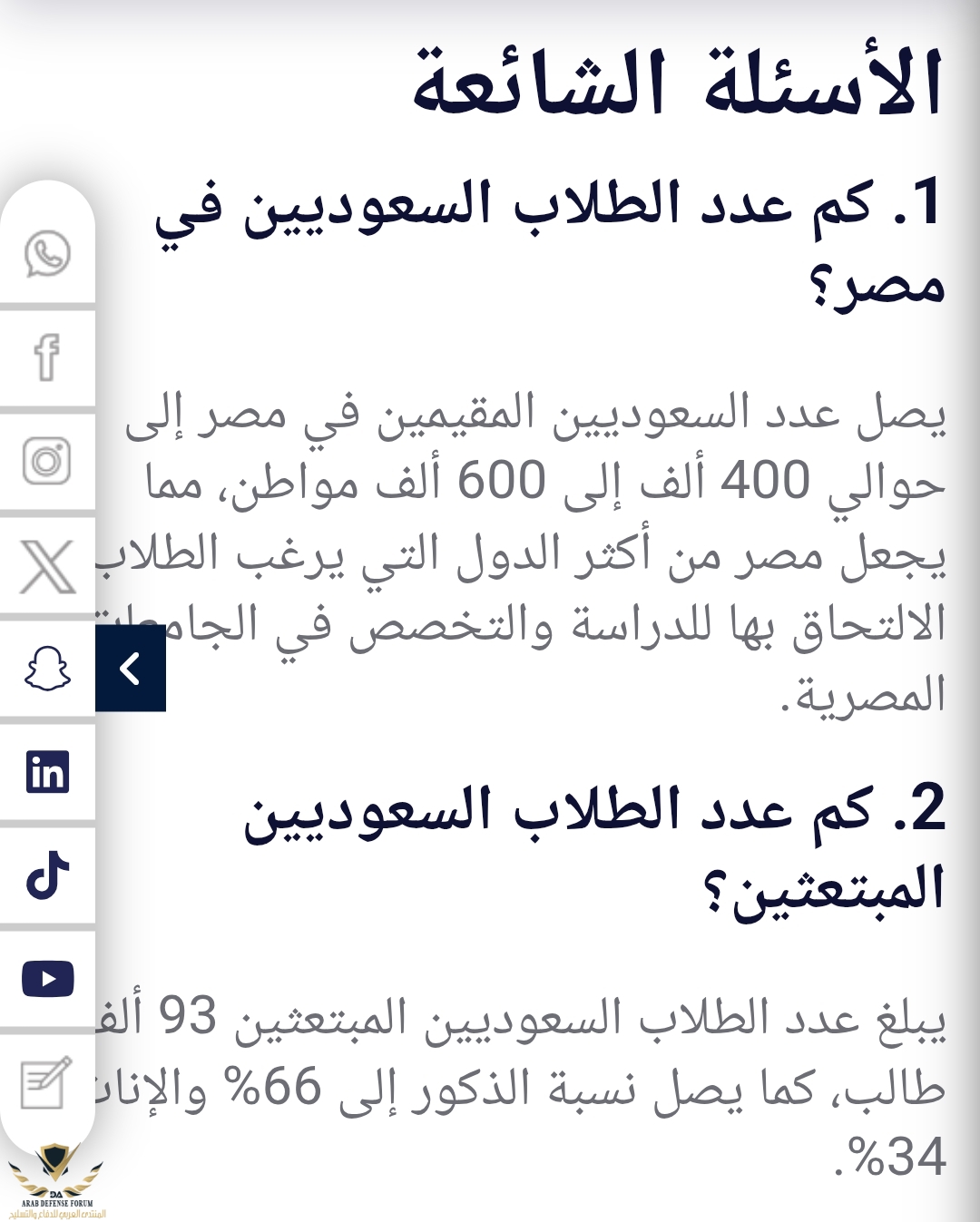Share this page on X
The height and width of the screenshot is (1222, 980).
pyautogui.click(x=47, y=567)
